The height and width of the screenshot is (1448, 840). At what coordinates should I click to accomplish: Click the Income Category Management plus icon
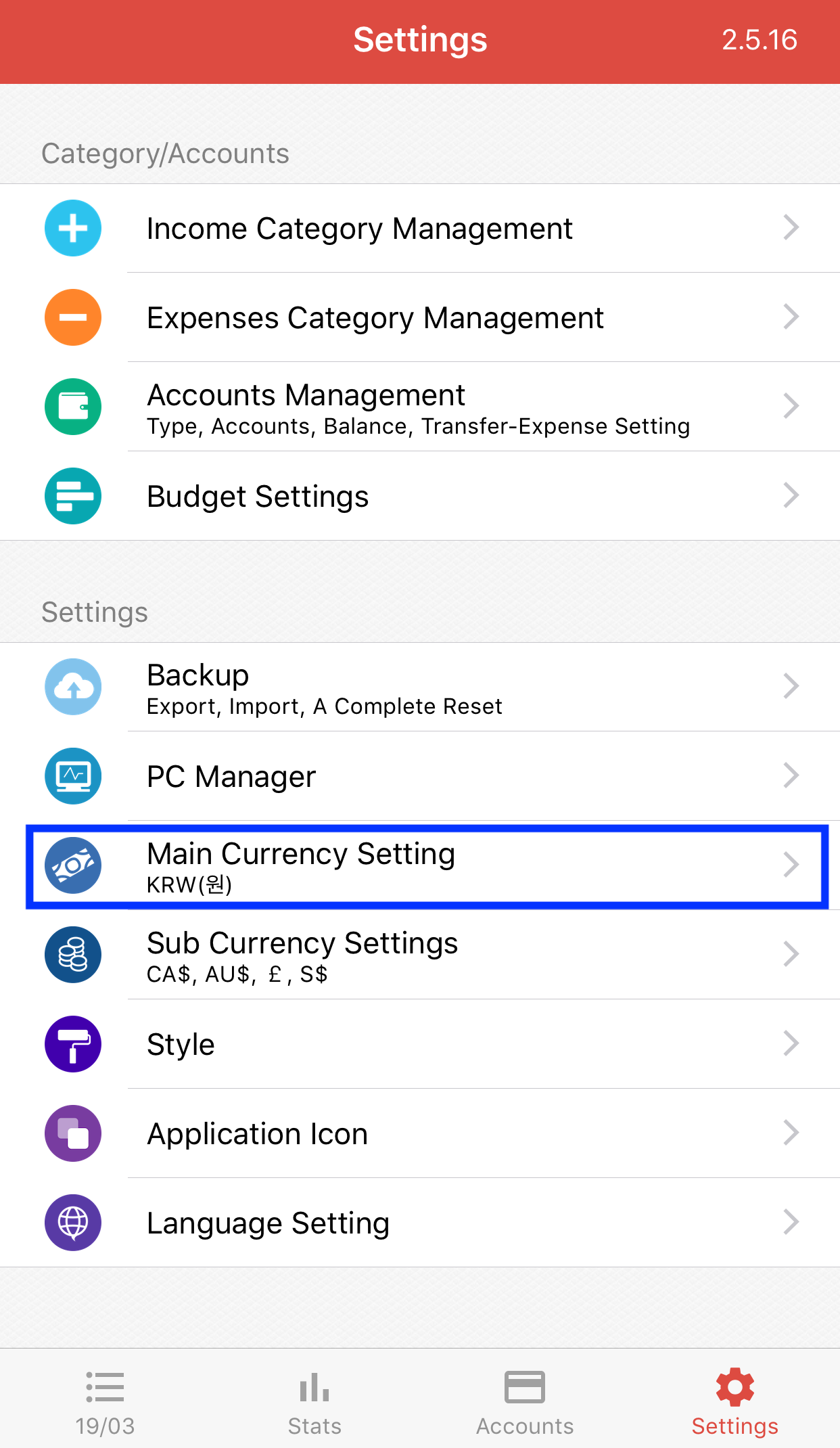72,228
